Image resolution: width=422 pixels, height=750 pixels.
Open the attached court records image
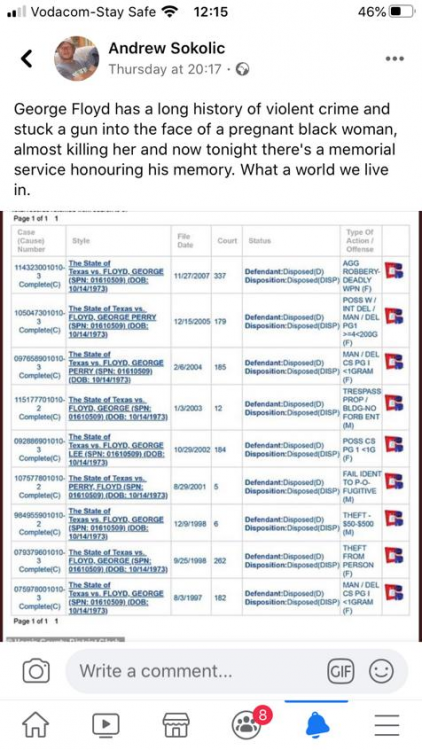coord(211,426)
